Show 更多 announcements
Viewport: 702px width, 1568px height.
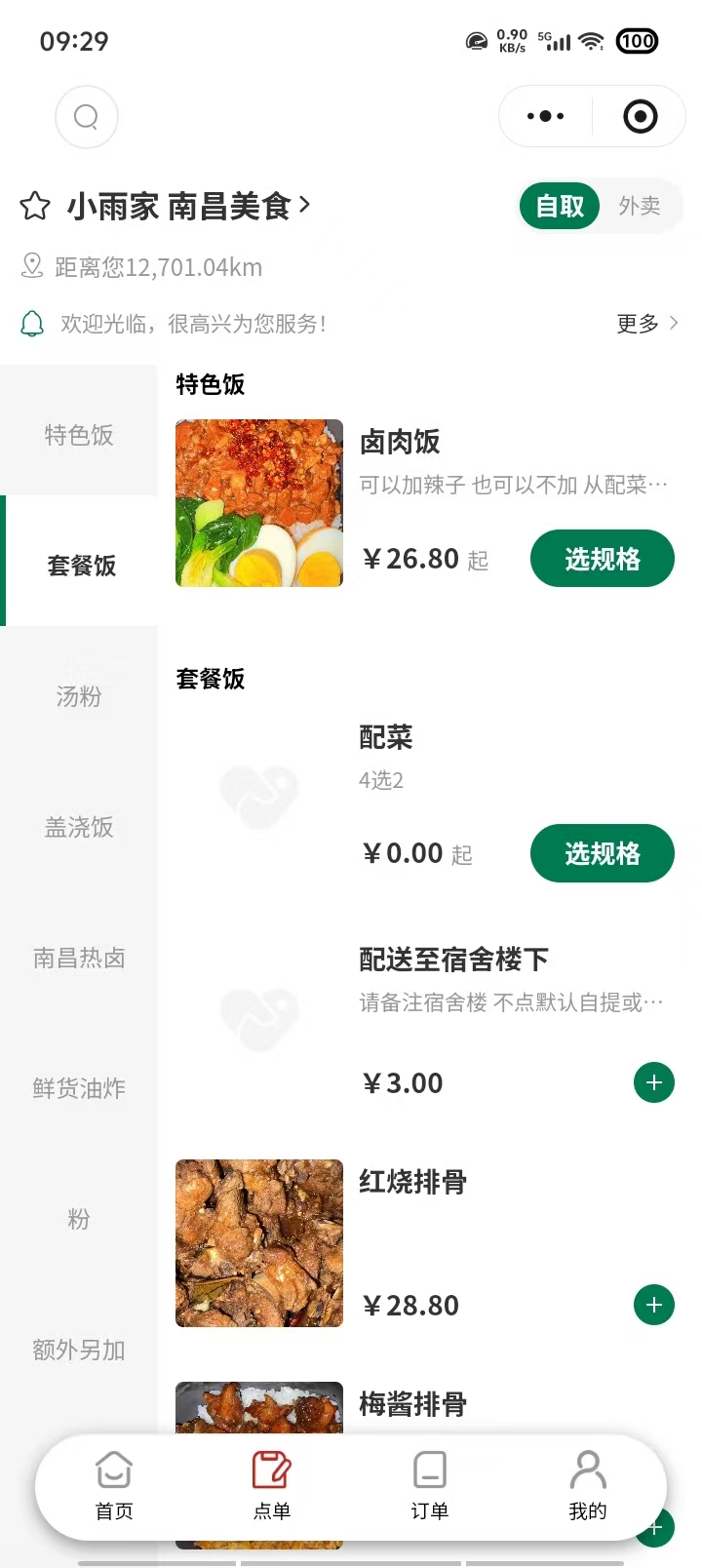(x=646, y=324)
